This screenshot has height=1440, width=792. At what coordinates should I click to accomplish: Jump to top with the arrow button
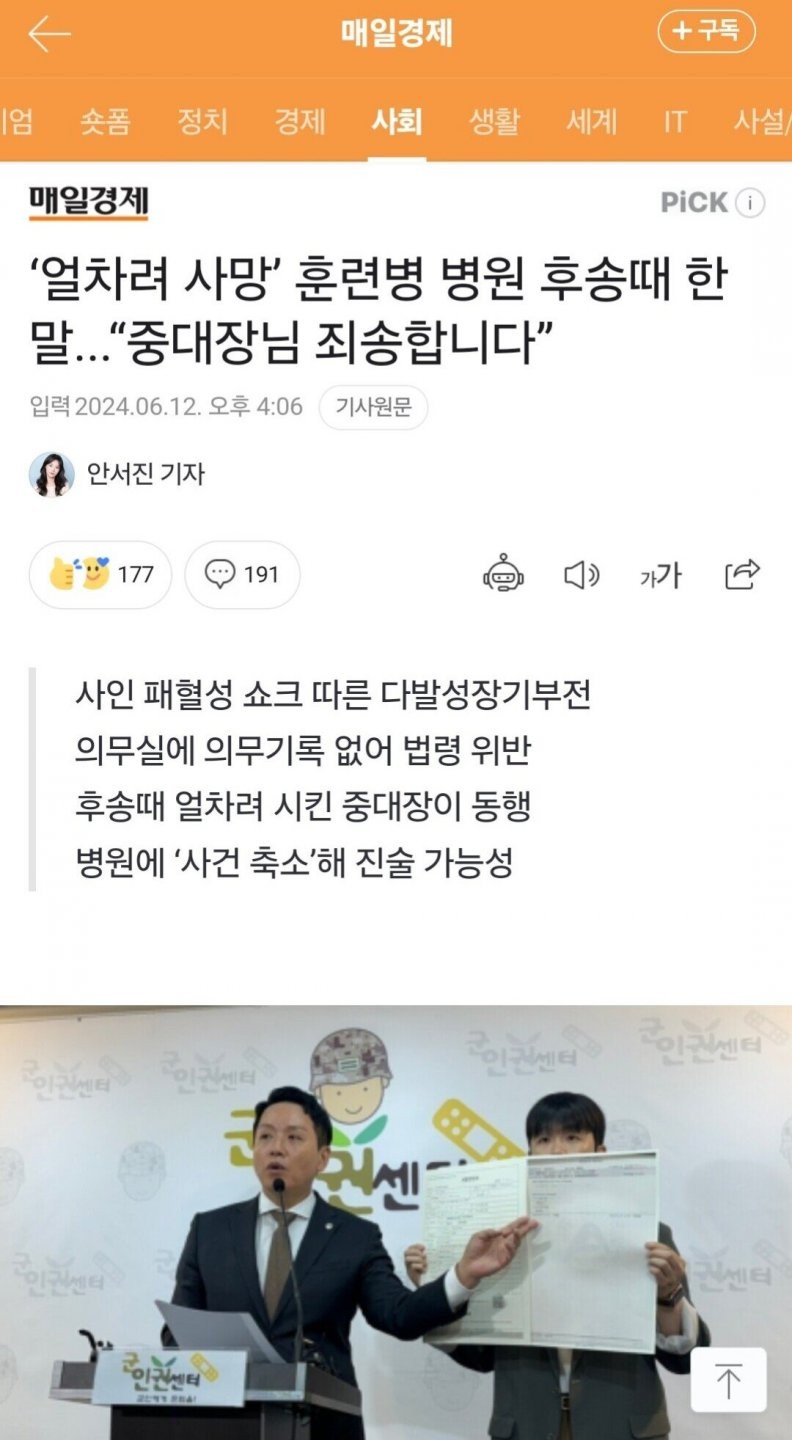728,1380
